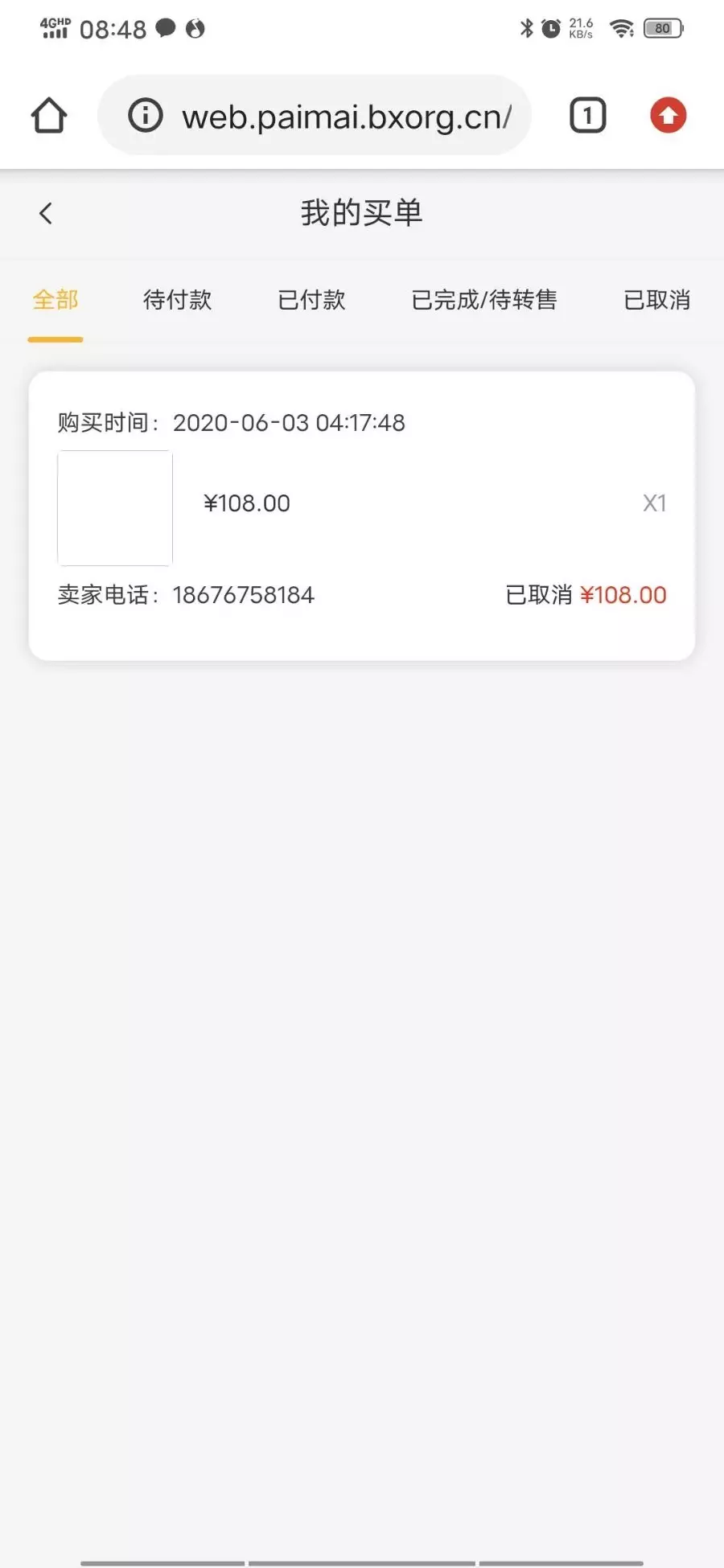This screenshot has height=1568, width=724.
Task: Open the 已完成/待转售 tab
Action: (x=483, y=300)
